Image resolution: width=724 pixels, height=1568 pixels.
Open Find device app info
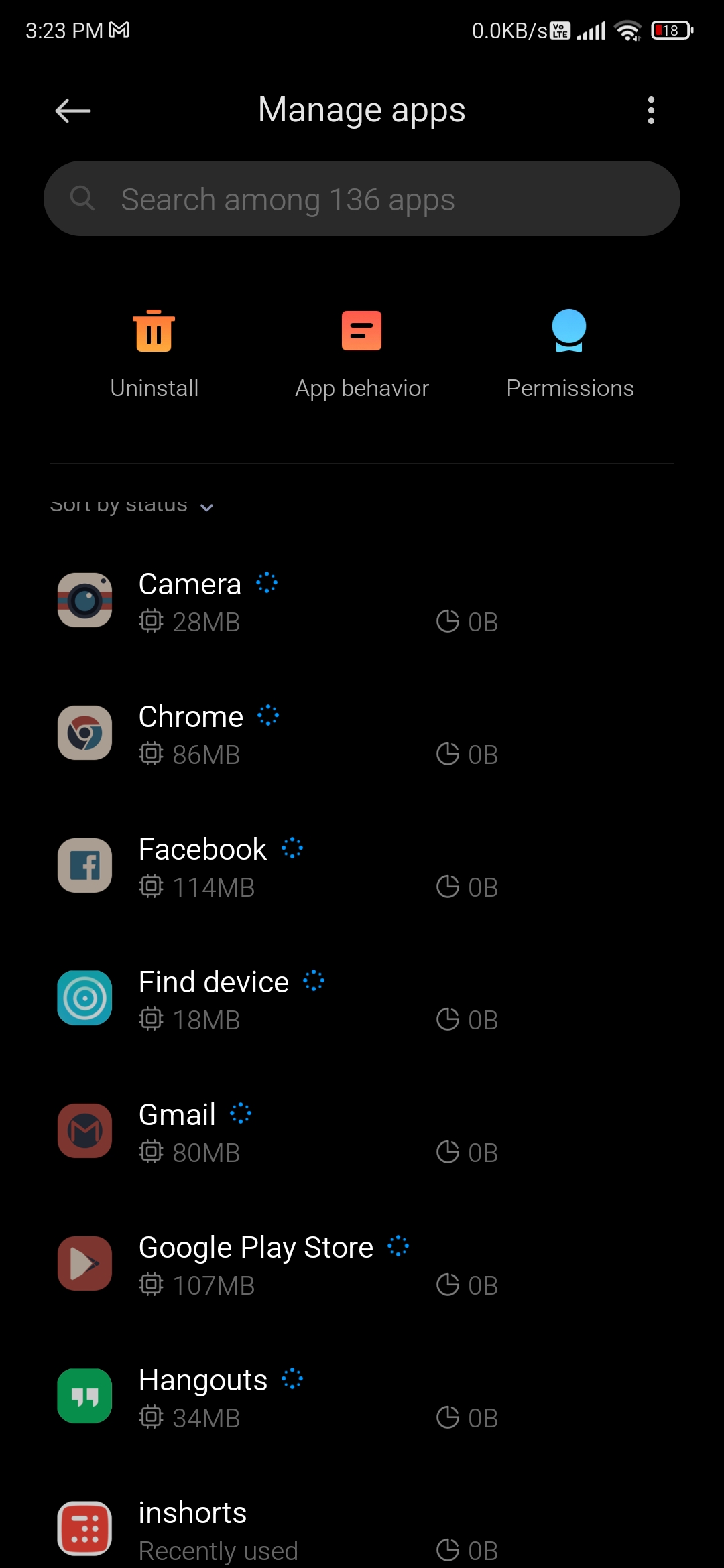(362, 999)
